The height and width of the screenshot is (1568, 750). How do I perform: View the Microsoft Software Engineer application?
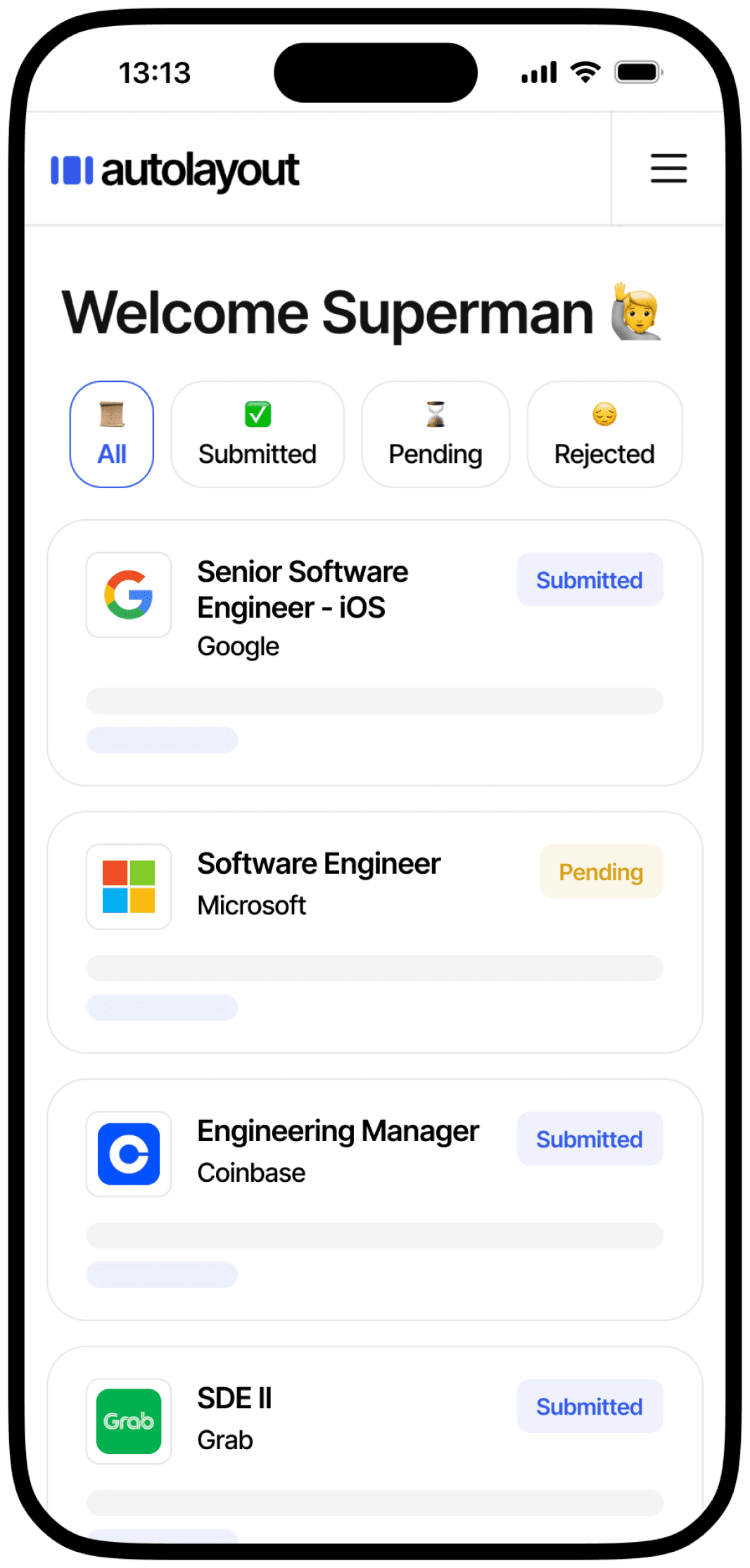374,932
